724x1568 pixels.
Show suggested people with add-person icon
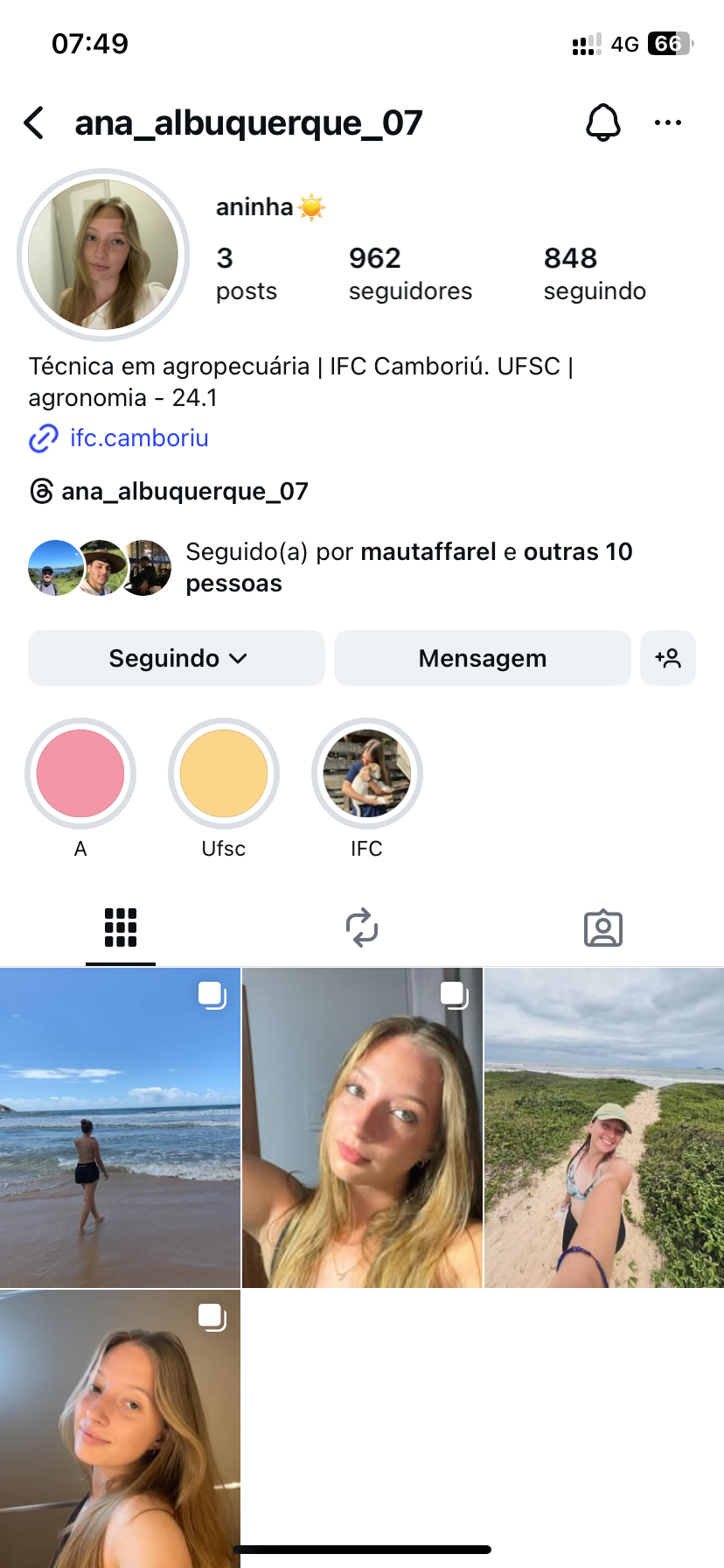point(668,658)
